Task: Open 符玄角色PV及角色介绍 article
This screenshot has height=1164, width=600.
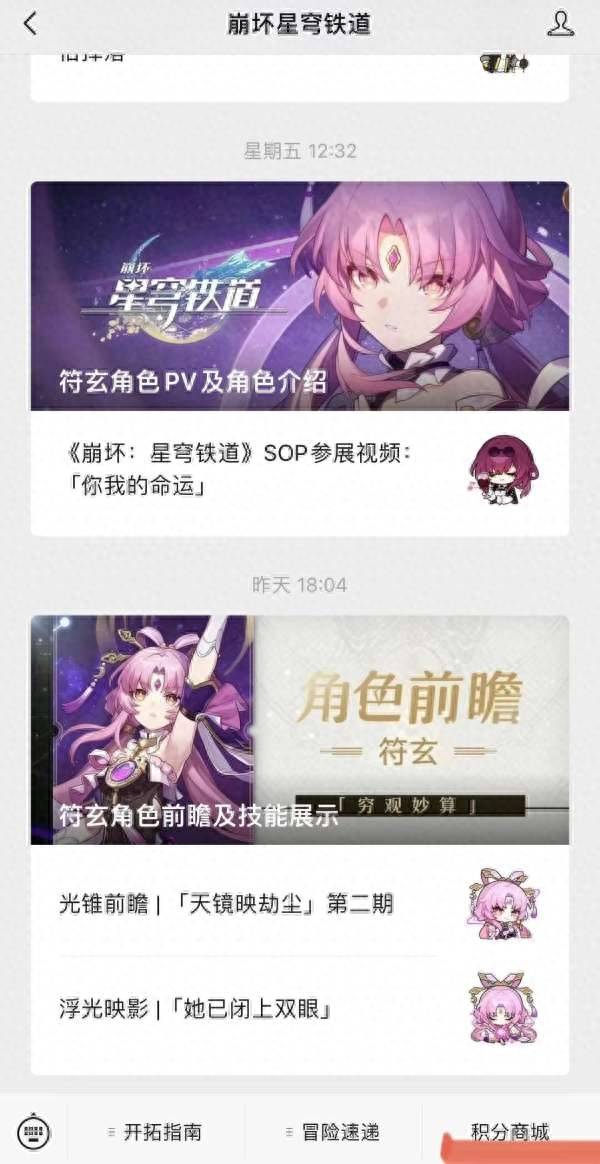Action: pyautogui.click(x=299, y=296)
